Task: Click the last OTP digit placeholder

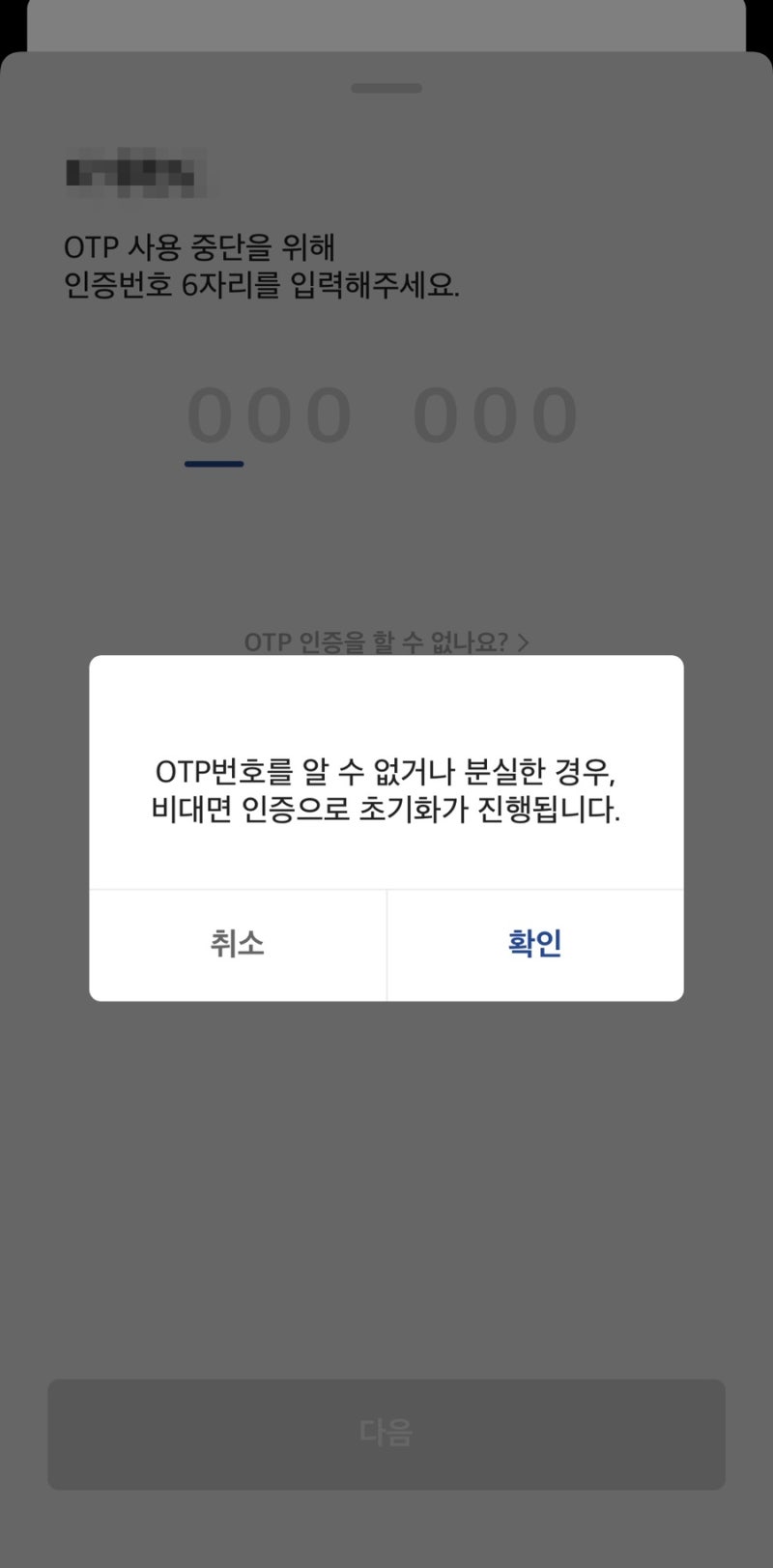Action: click(x=554, y=413)
